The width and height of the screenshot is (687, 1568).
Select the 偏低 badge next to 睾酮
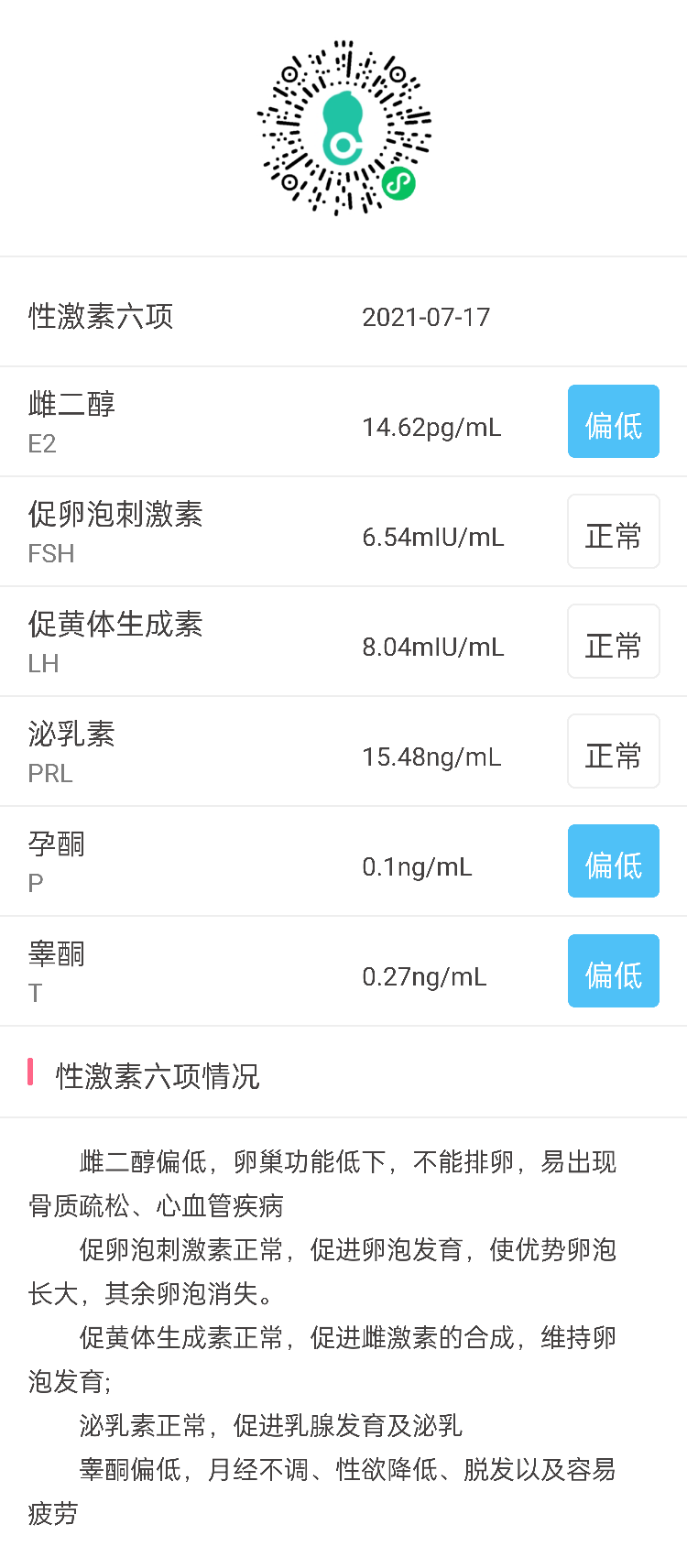point(613,971)
